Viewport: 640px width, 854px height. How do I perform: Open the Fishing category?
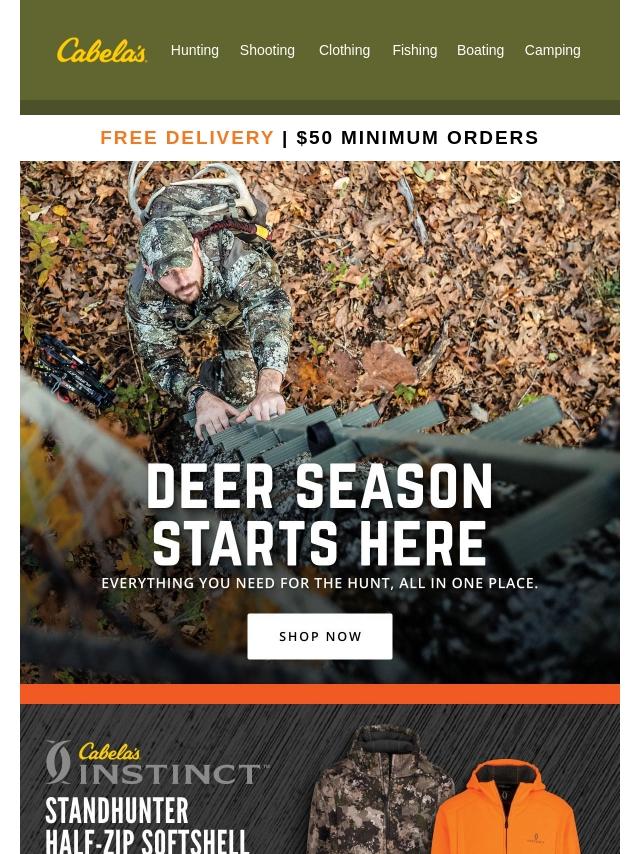pos(414,50)
